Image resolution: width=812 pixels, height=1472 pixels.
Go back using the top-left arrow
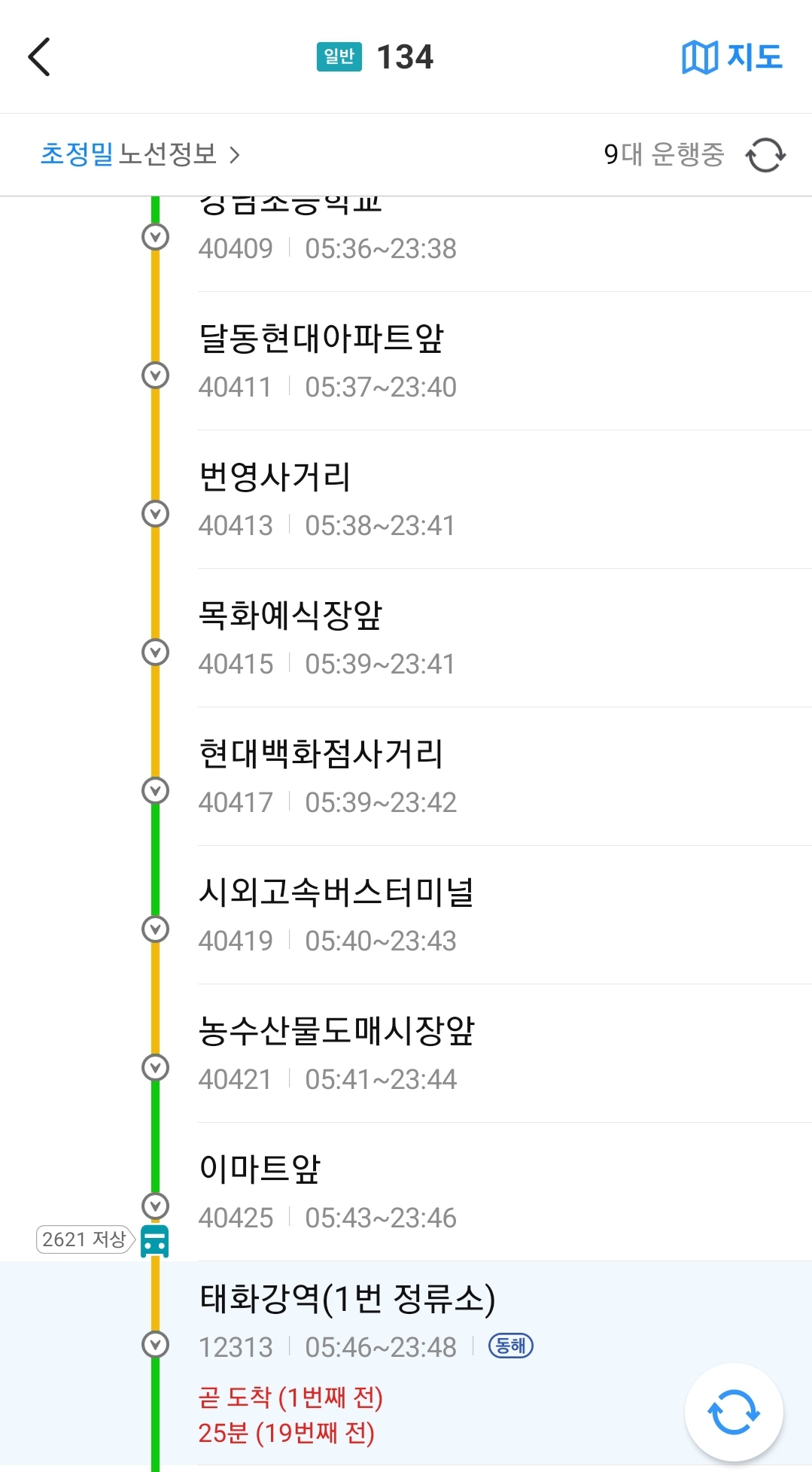(x=39, y=57)
